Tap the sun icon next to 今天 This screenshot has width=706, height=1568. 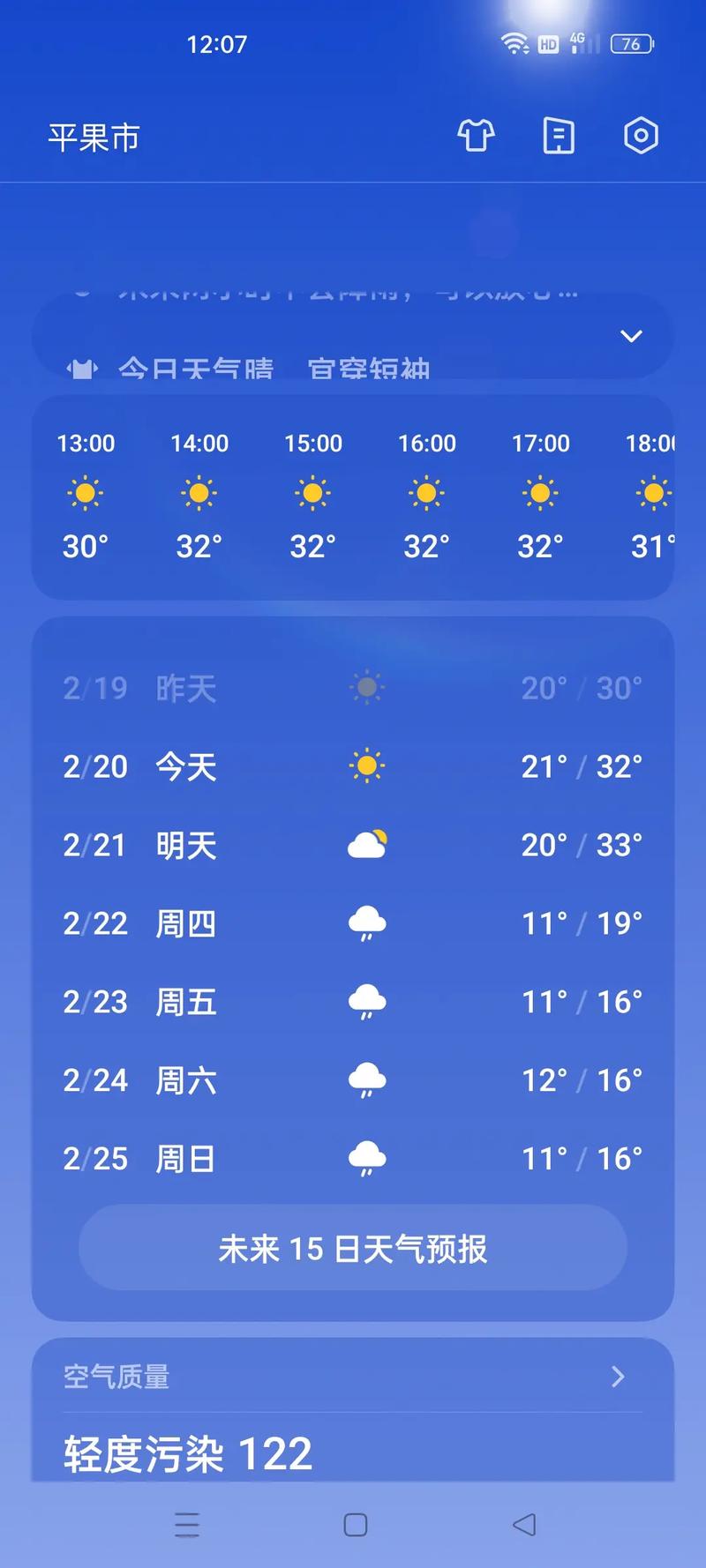click(367, 766)
